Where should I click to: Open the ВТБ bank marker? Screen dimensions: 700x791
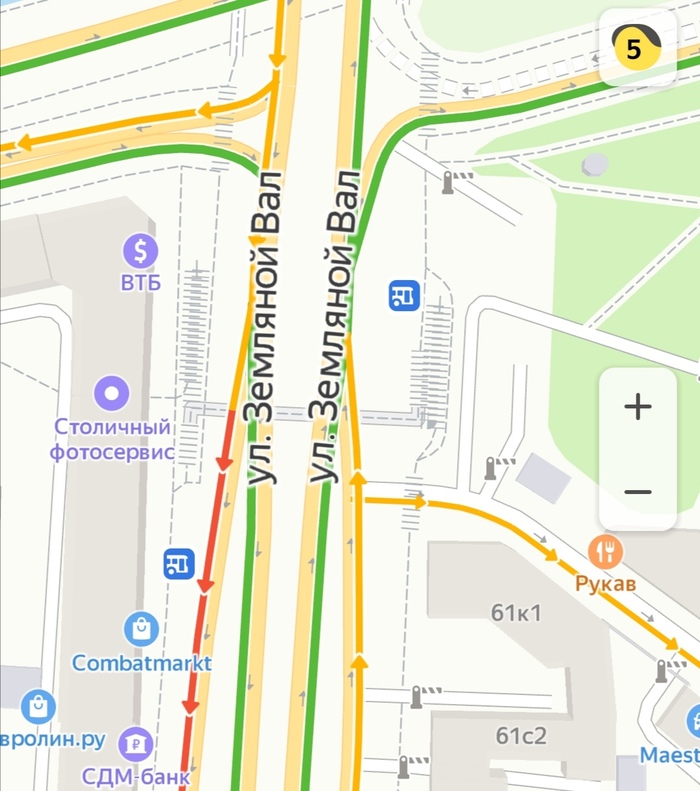[x=141, y=250]
